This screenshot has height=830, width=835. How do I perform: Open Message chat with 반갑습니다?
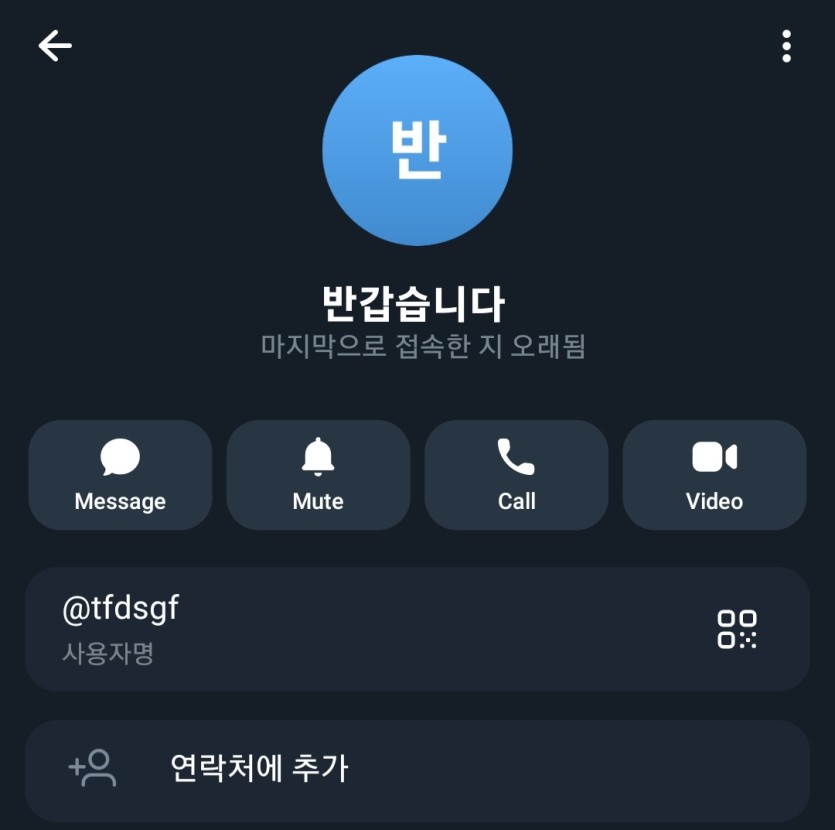point(120,475)
